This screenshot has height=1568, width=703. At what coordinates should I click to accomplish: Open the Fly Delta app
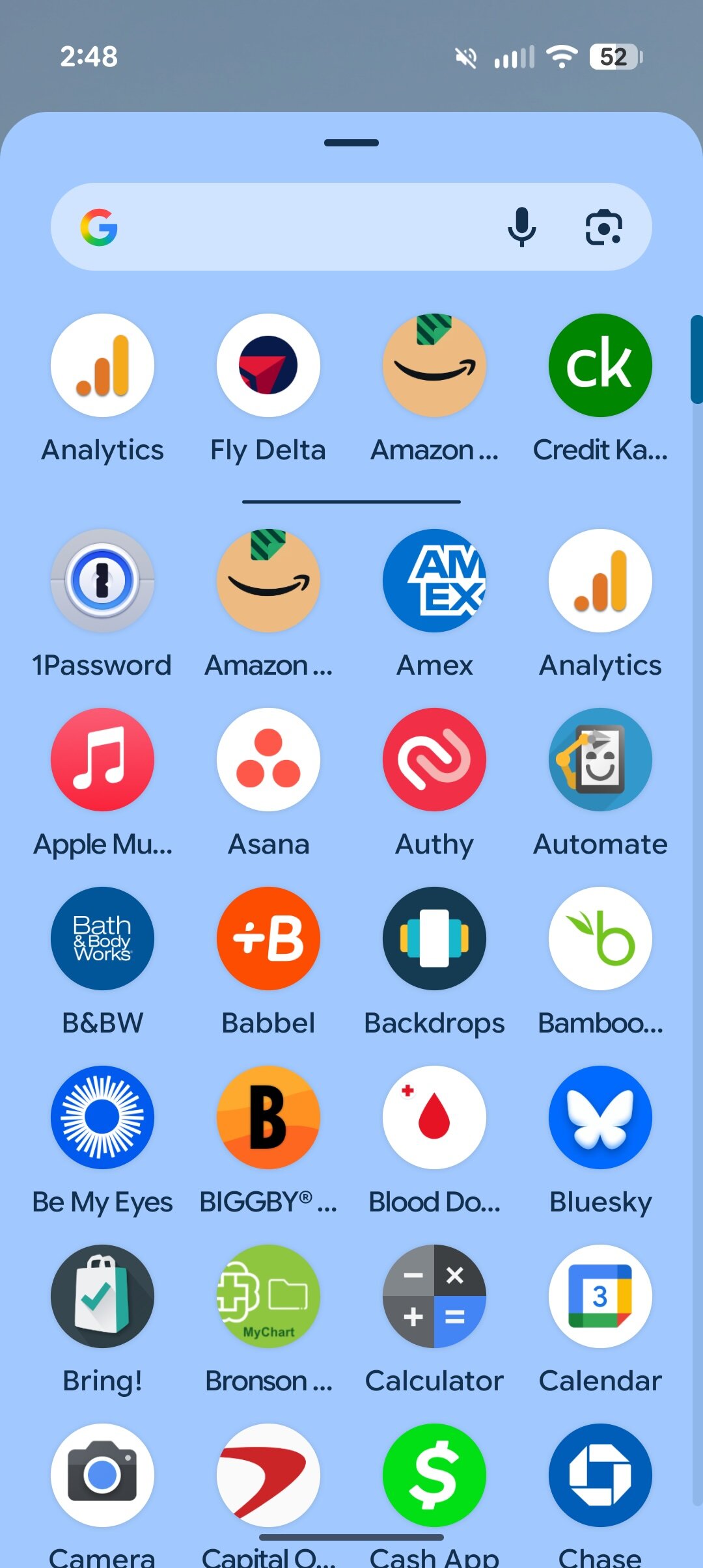pos(268,366)
